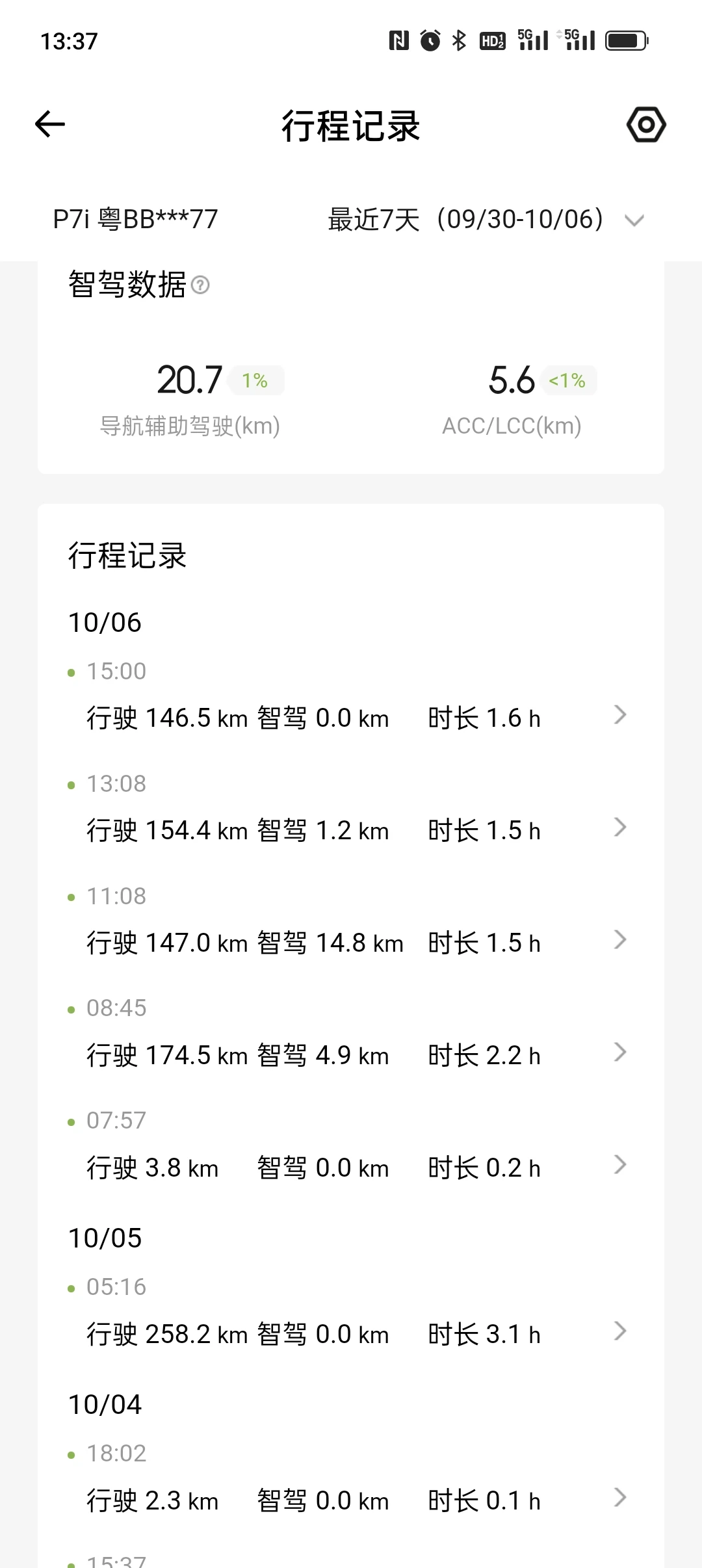Go back using the top-left arrow
This screenshot has height=1568, width=702.
pyautogui.click(x=50, y=124)
